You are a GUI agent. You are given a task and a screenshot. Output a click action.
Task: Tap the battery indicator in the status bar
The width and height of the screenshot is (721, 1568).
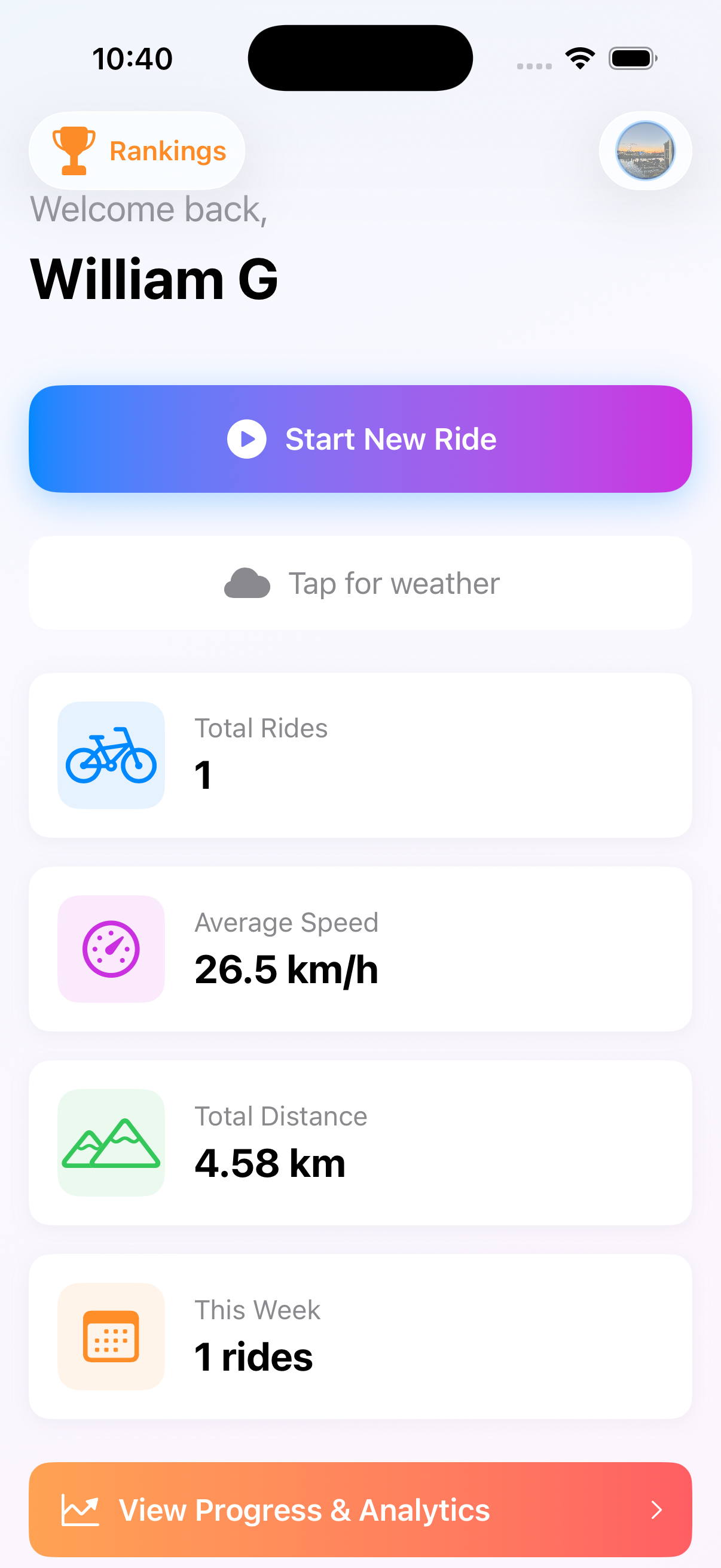[633, 58]
